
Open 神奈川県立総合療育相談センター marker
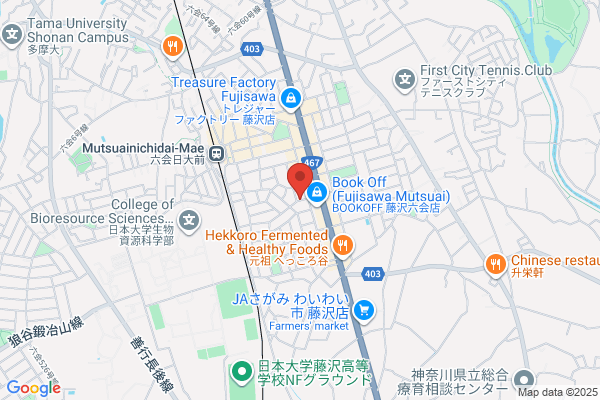pyautogui.click(x=524, y=380)
